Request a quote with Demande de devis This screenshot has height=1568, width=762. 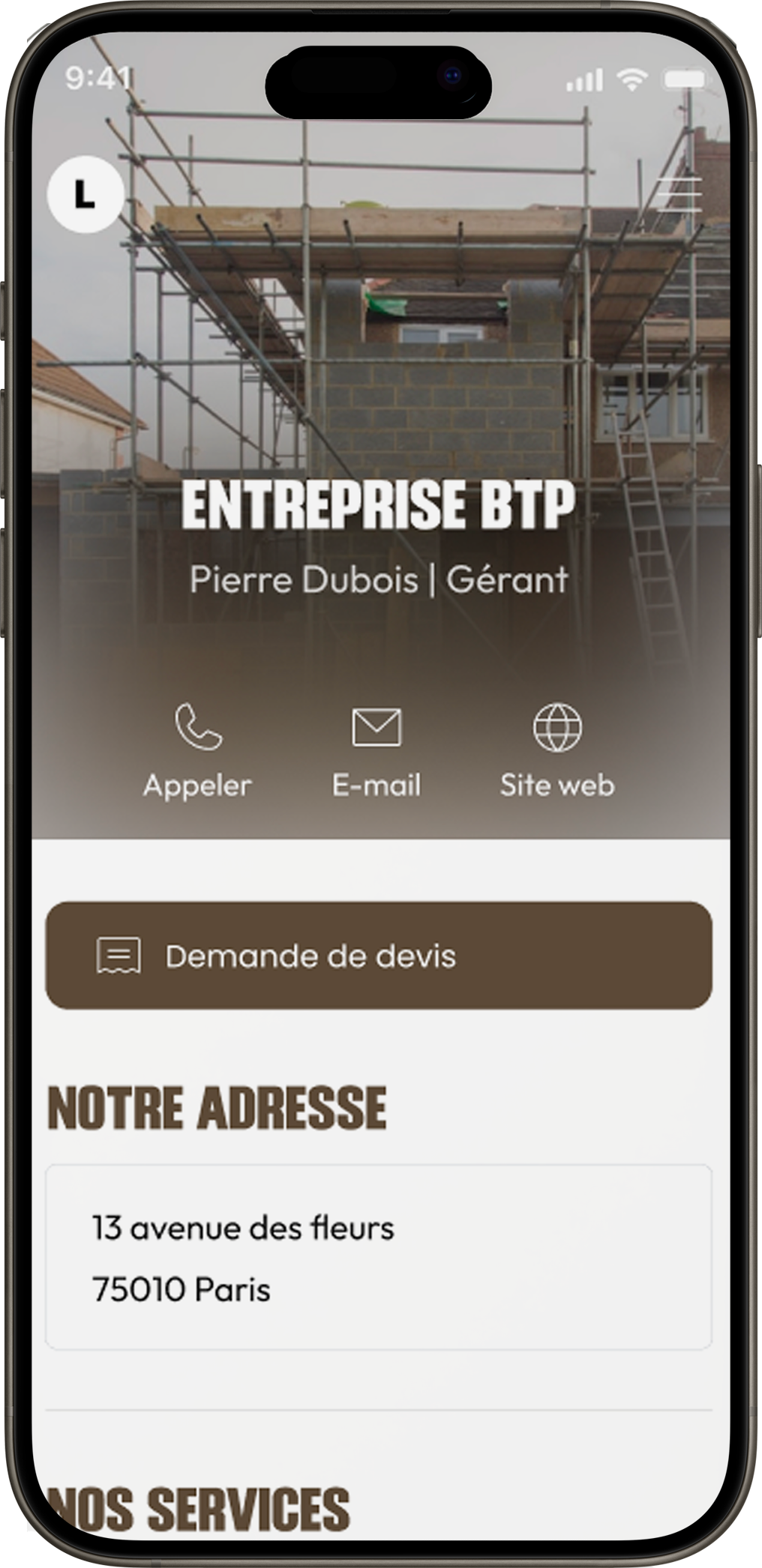[379, 956]
